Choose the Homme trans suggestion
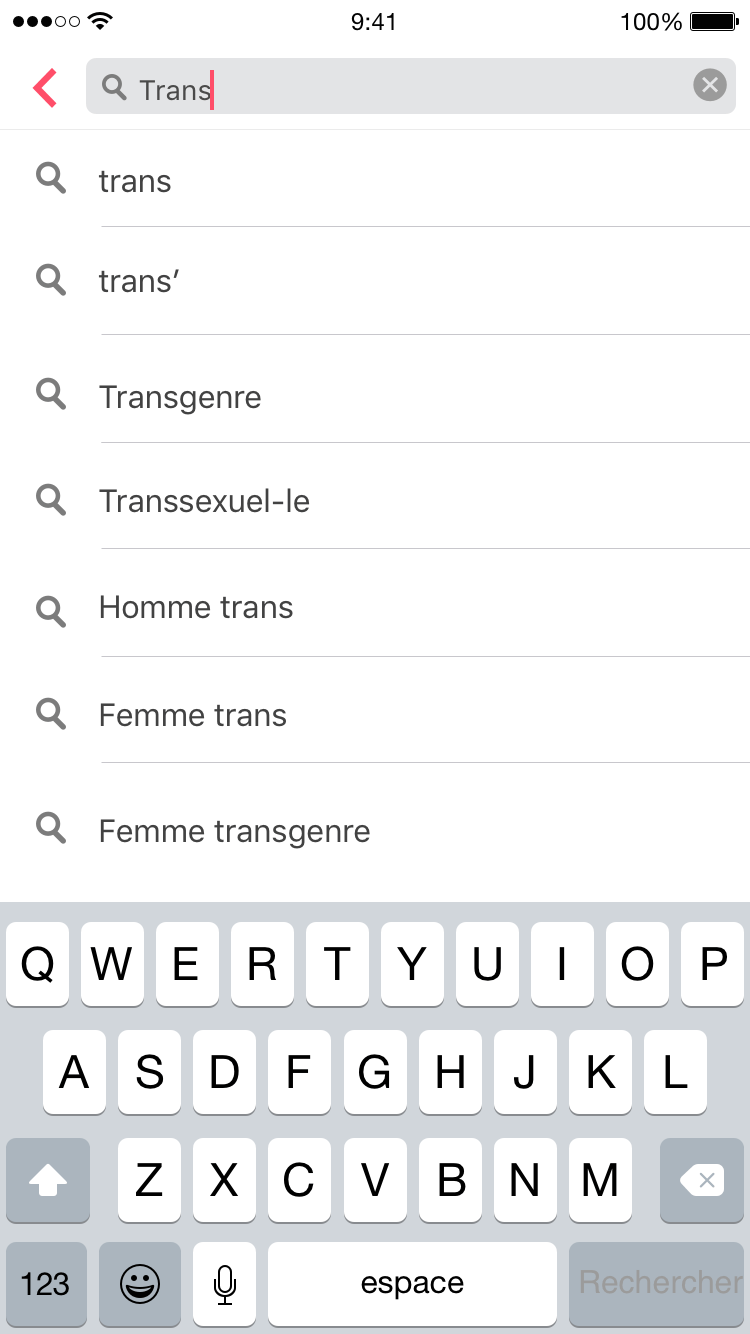750x1334 pixels. [x=375, y=607]
